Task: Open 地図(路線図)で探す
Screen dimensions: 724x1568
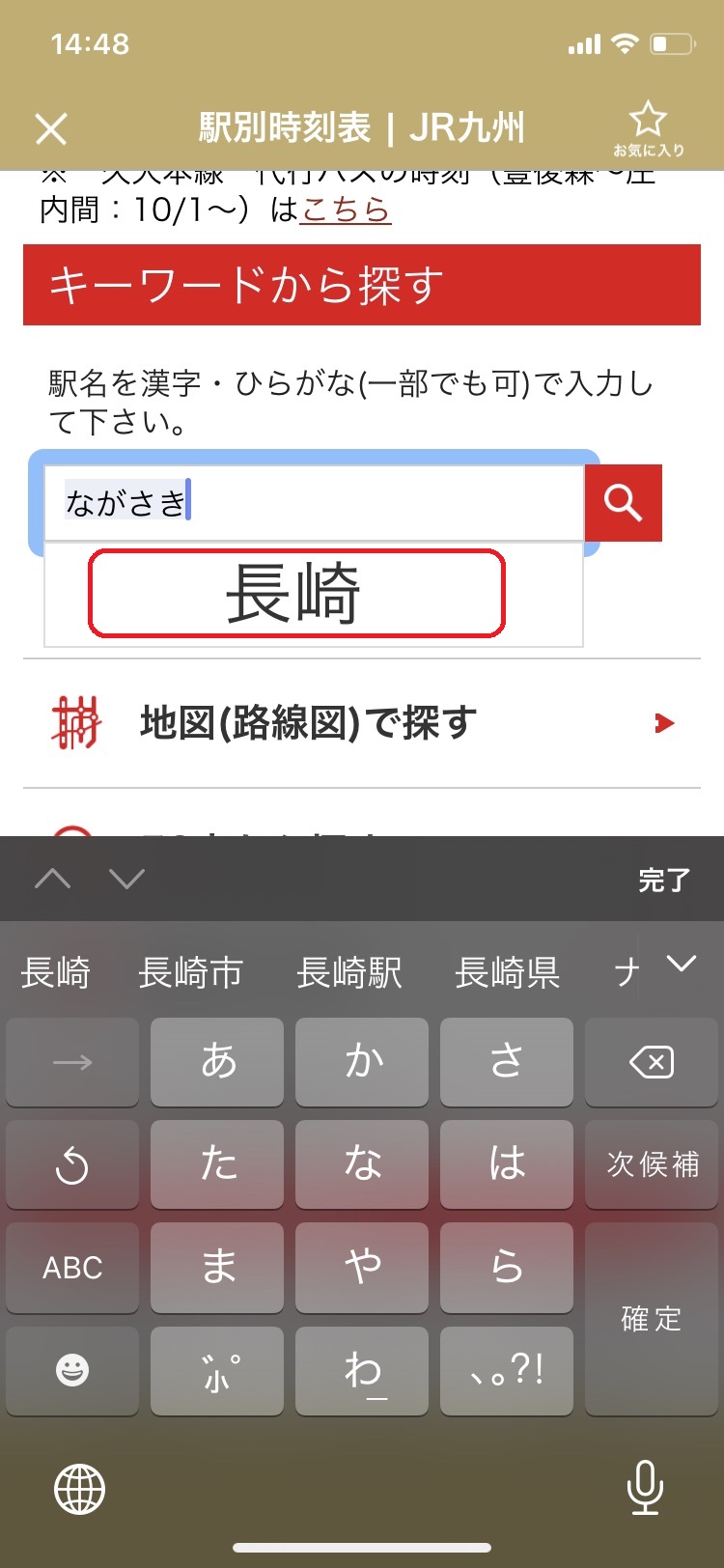Action: click(x=362, y=723)
